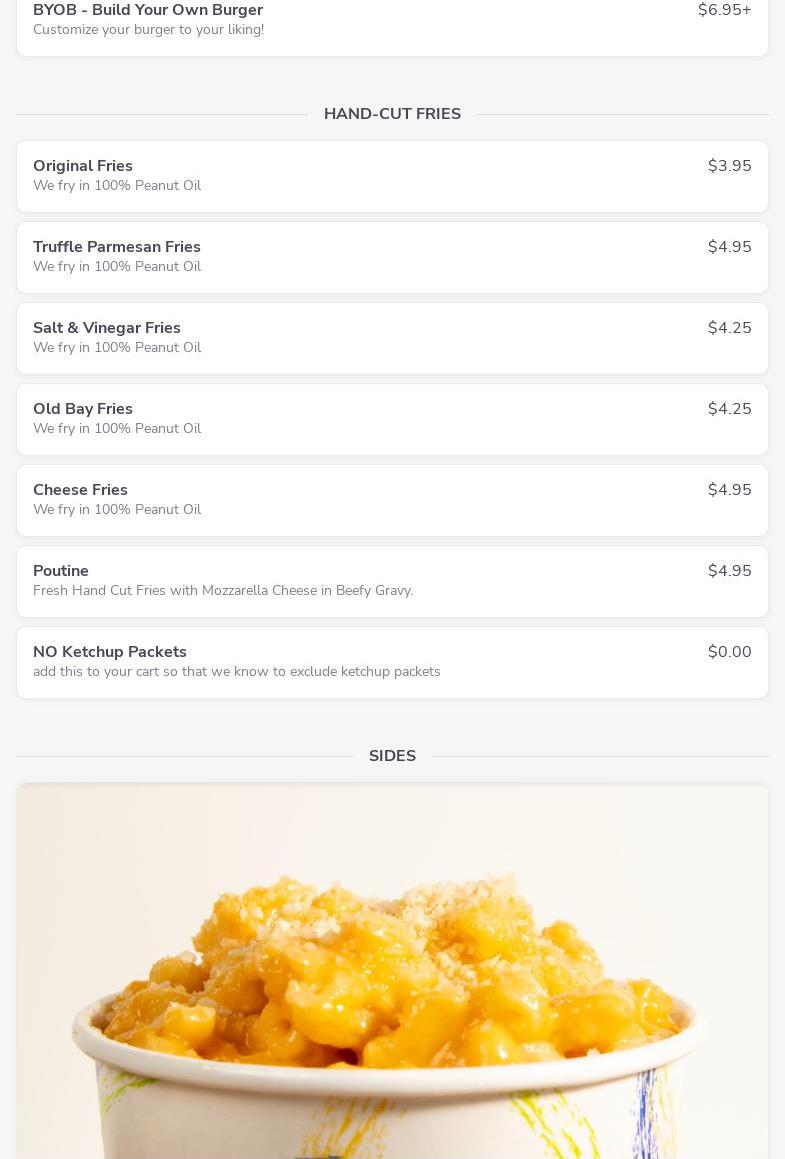Screen dimensions: 785x1159
Task: Open the Salt & Vinegar Fries item
Action: click(x=392, y=338)
